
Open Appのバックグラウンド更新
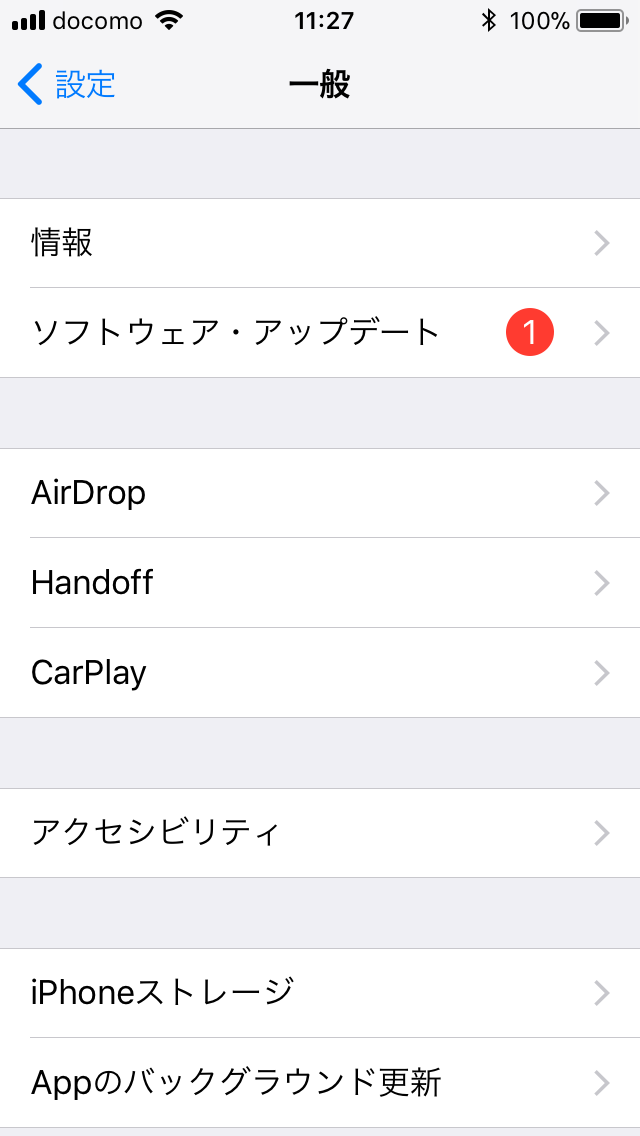click(x=320, y=1082)
